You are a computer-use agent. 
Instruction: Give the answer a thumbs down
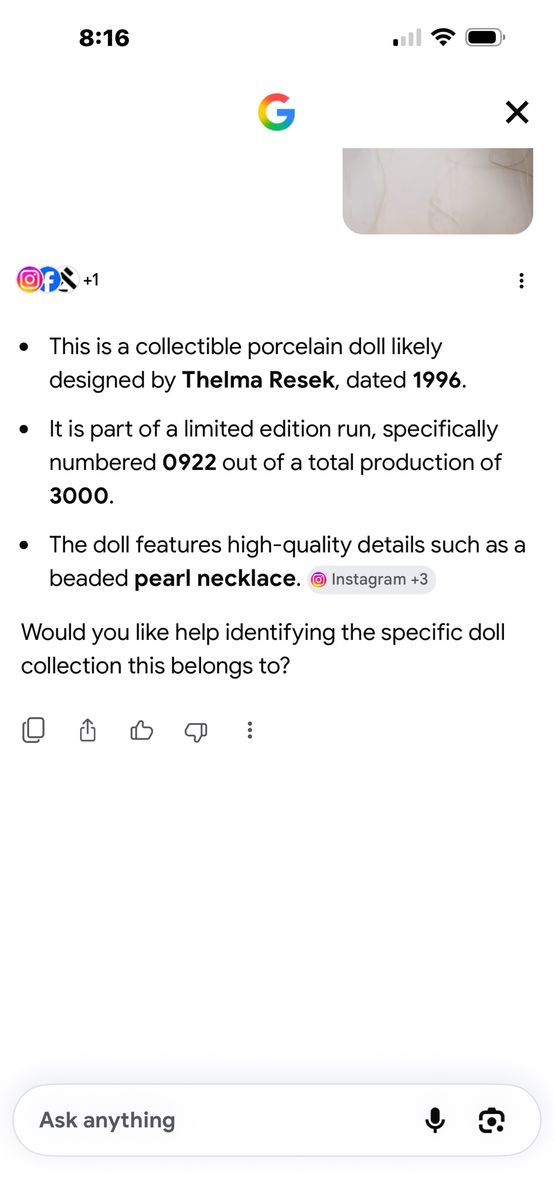(x=196, y=732)
